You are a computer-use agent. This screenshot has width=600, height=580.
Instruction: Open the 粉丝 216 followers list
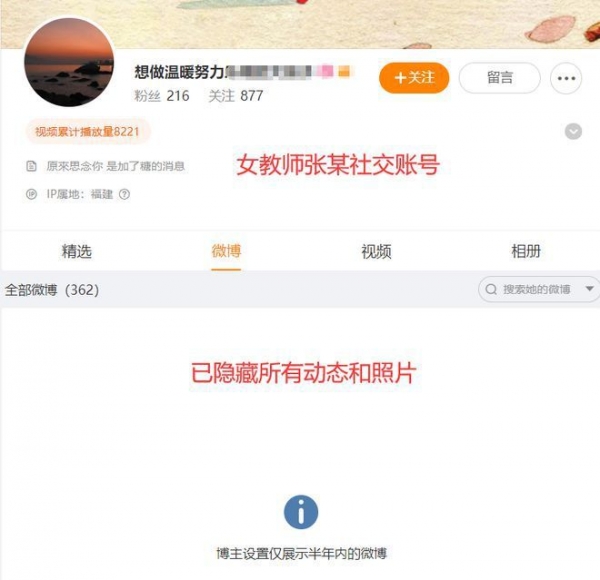pyautogui.click(x=161, y=96)
